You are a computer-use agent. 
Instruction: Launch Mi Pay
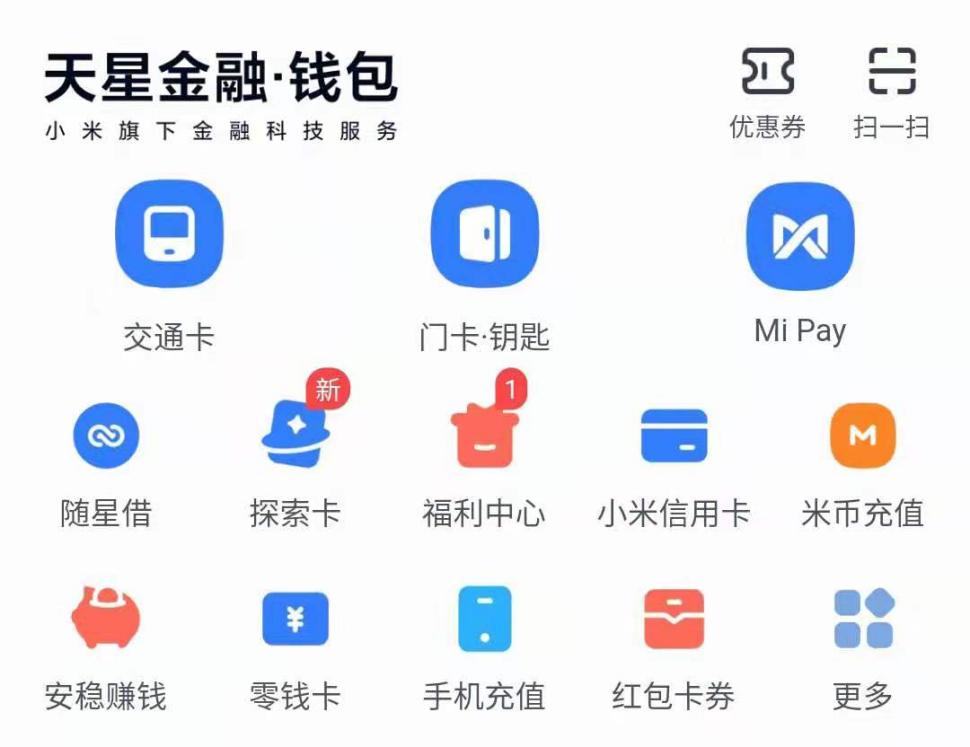800,236
